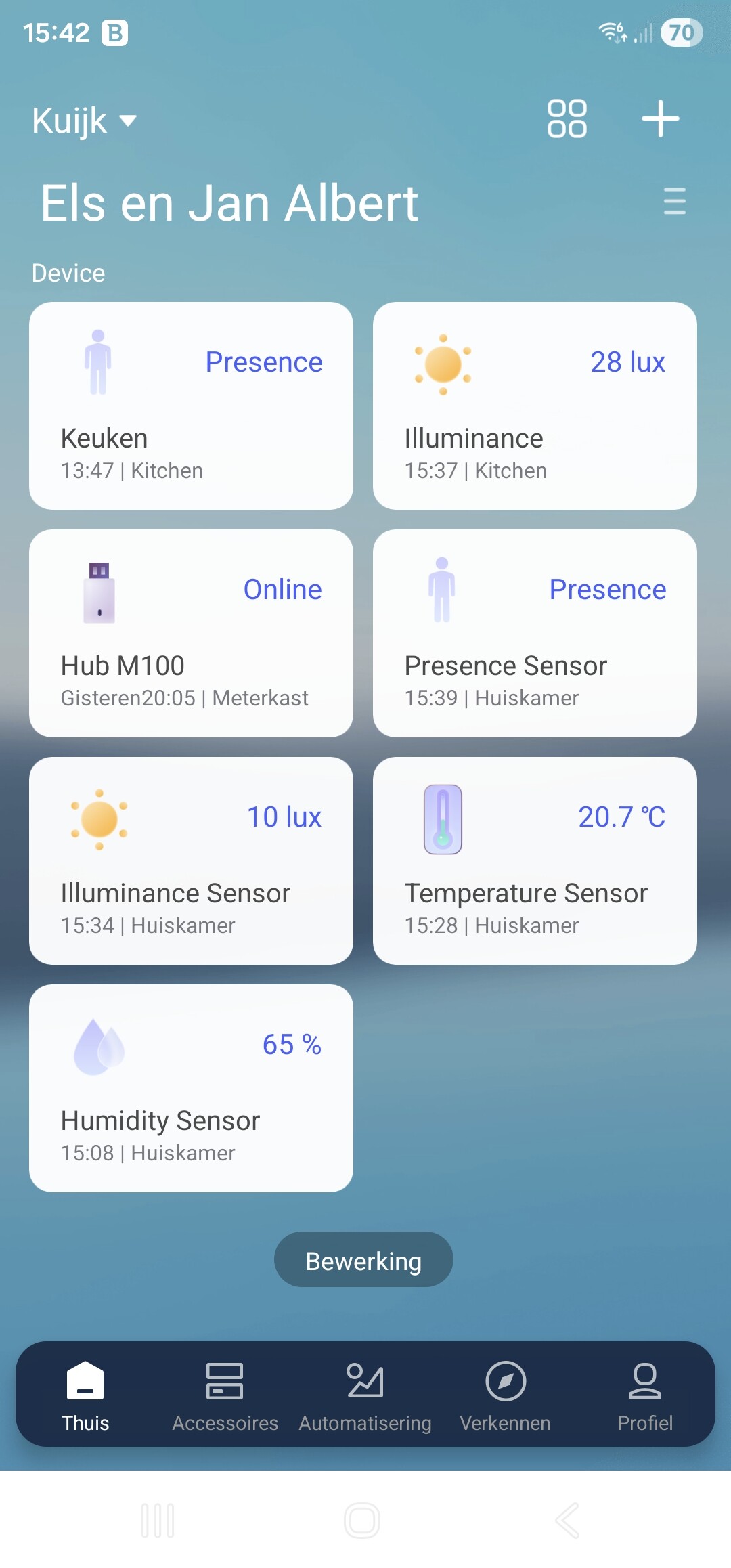
Task: Tap the Bewerking button
Action: 363,1260
